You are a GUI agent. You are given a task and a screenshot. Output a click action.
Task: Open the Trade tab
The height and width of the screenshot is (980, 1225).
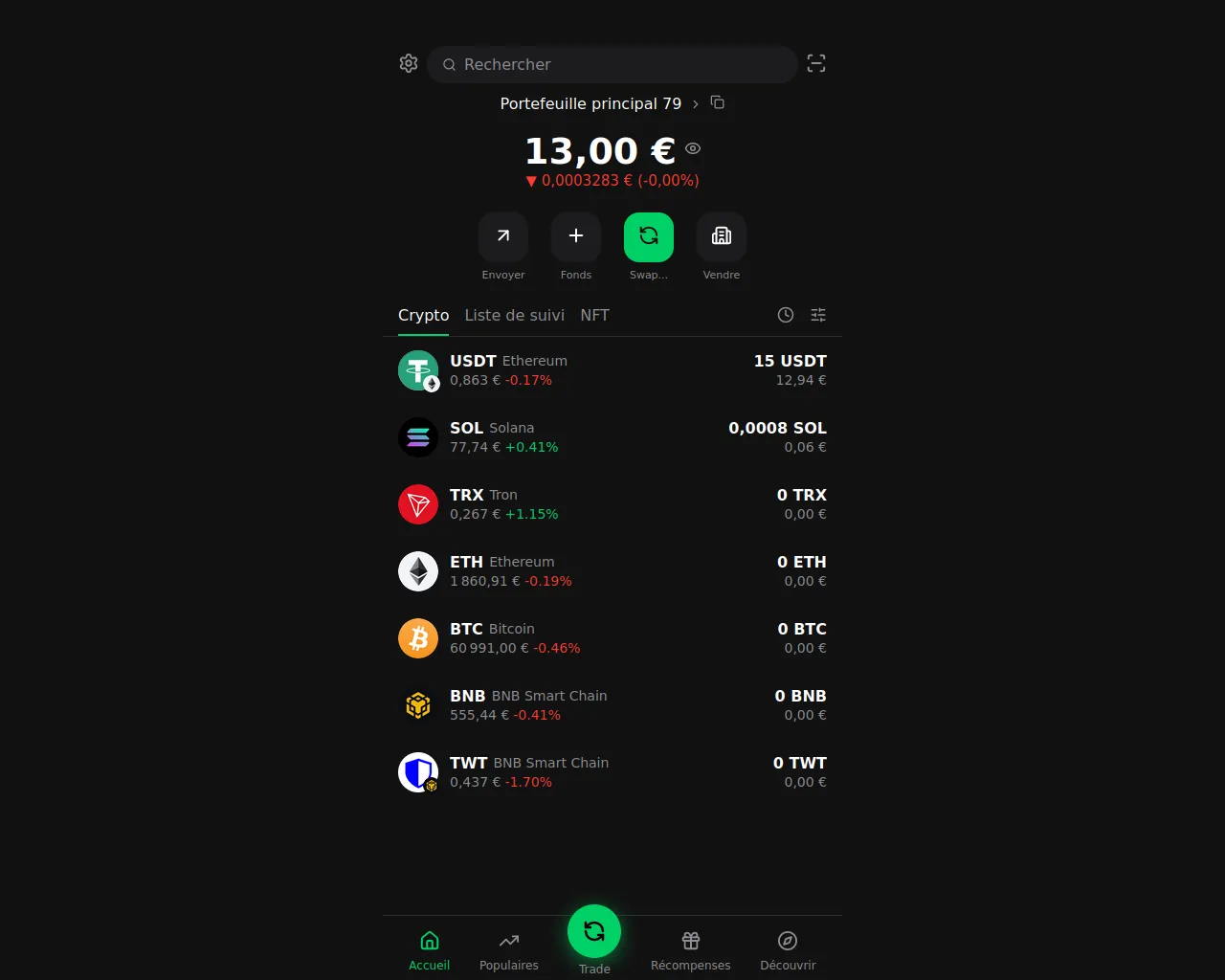point(594,938)
